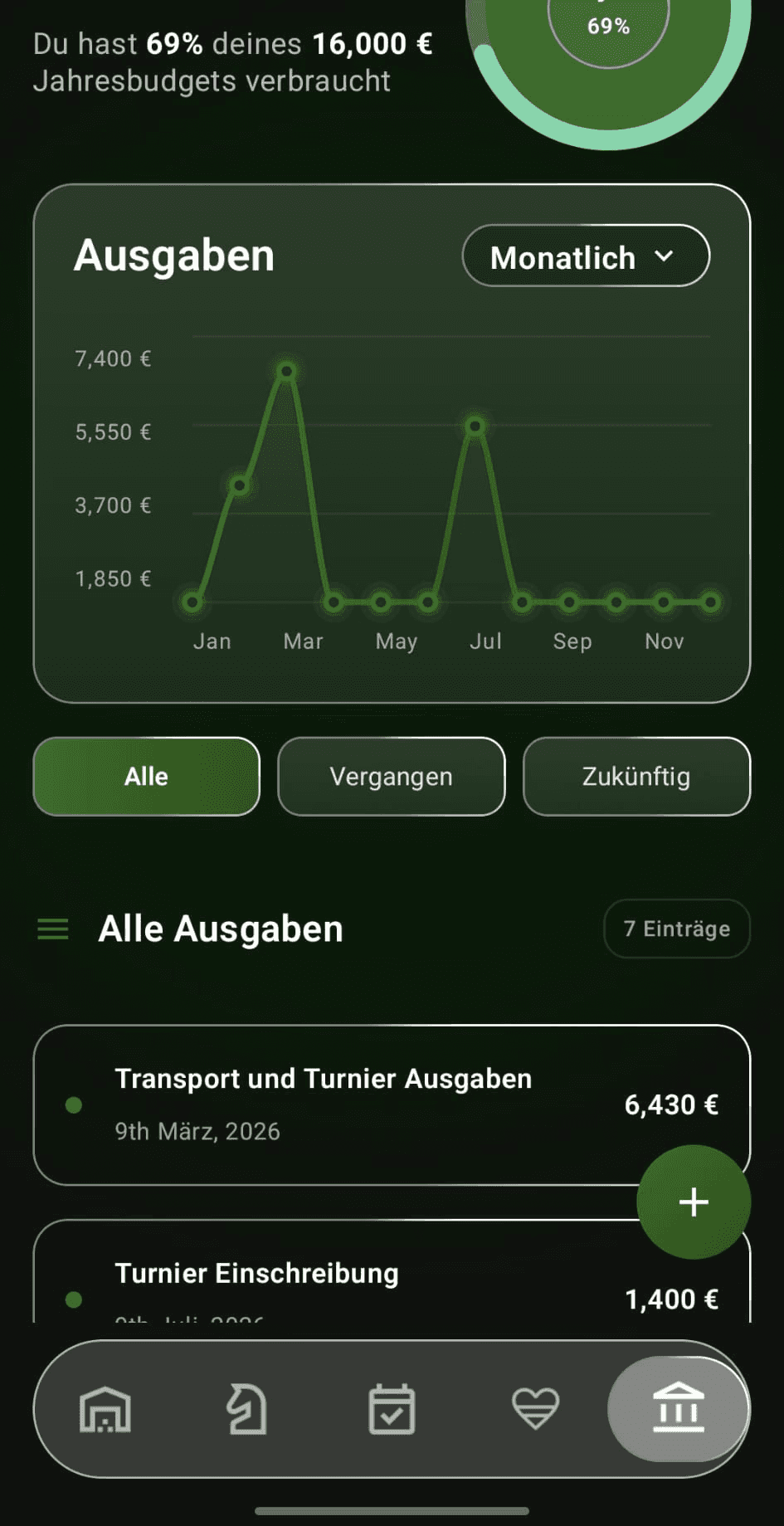Open the Monatlich dropdown

point(585,256)
